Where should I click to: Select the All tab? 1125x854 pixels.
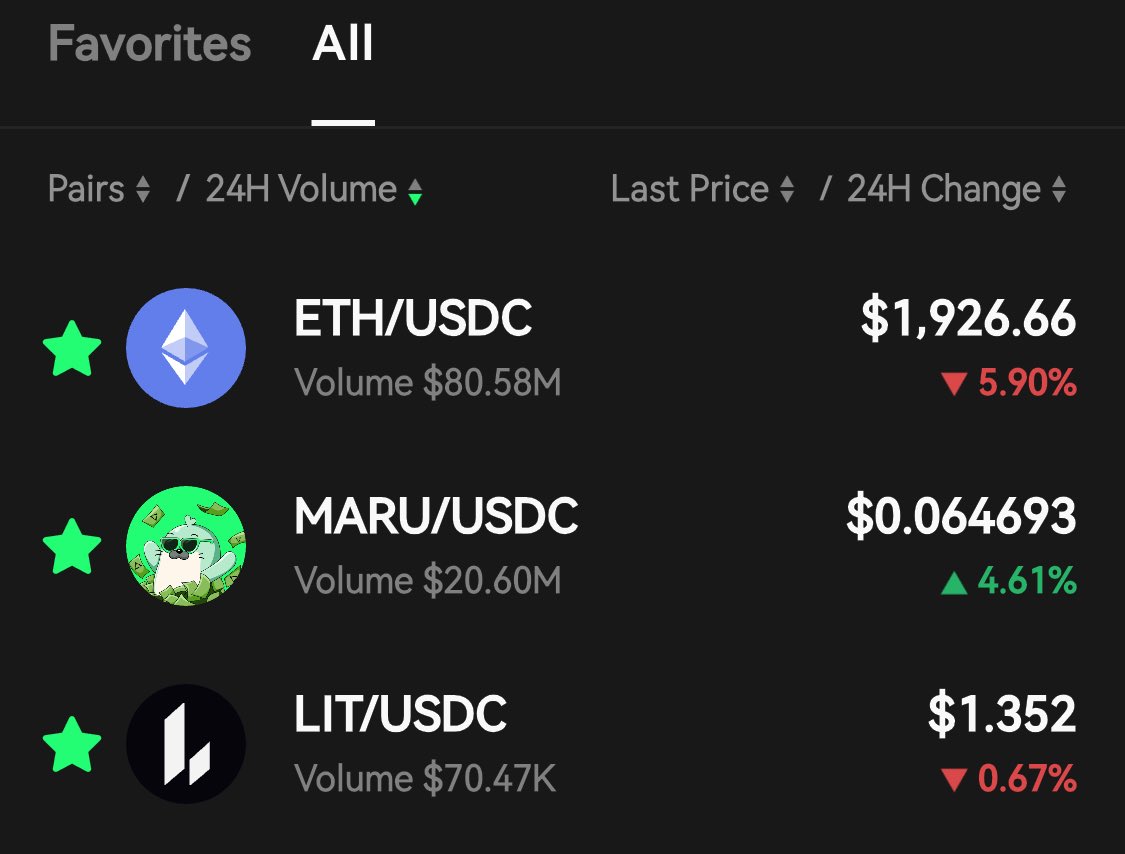tap(343, 45)
